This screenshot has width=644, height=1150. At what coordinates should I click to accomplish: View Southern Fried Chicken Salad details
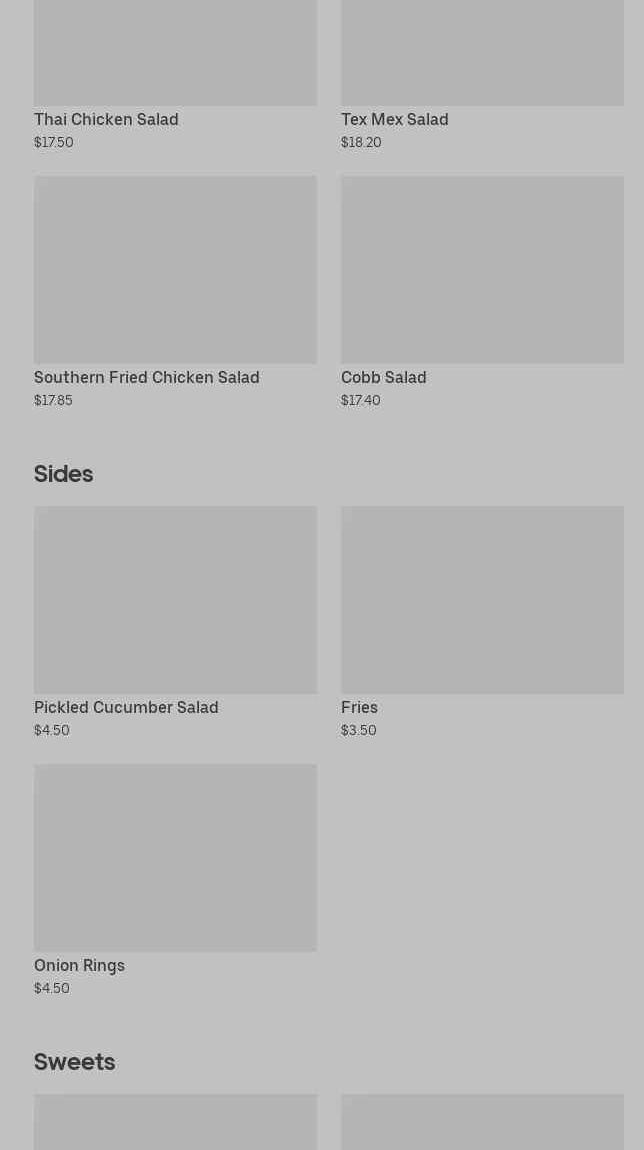coord(175,292)
